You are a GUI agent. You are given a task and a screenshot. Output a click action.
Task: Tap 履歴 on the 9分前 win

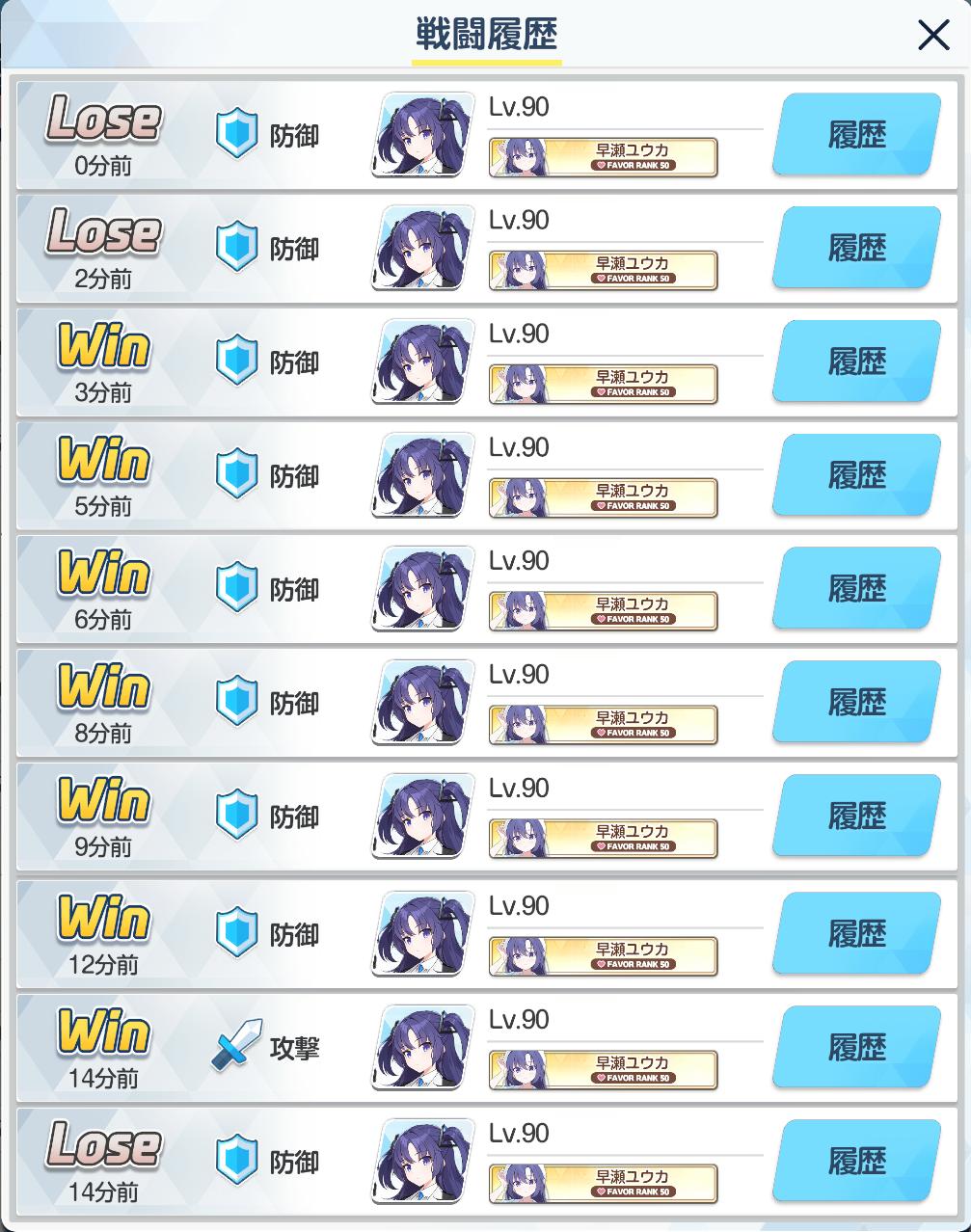856,817
